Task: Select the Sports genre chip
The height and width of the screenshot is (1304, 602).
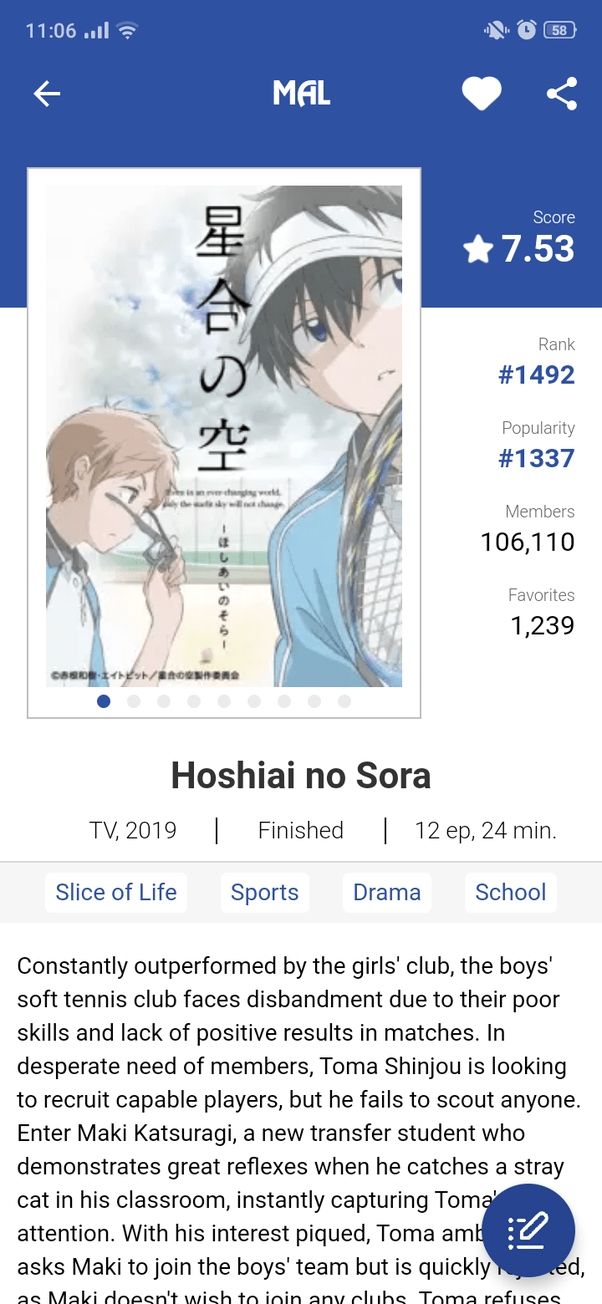Action: pos(265,892)
